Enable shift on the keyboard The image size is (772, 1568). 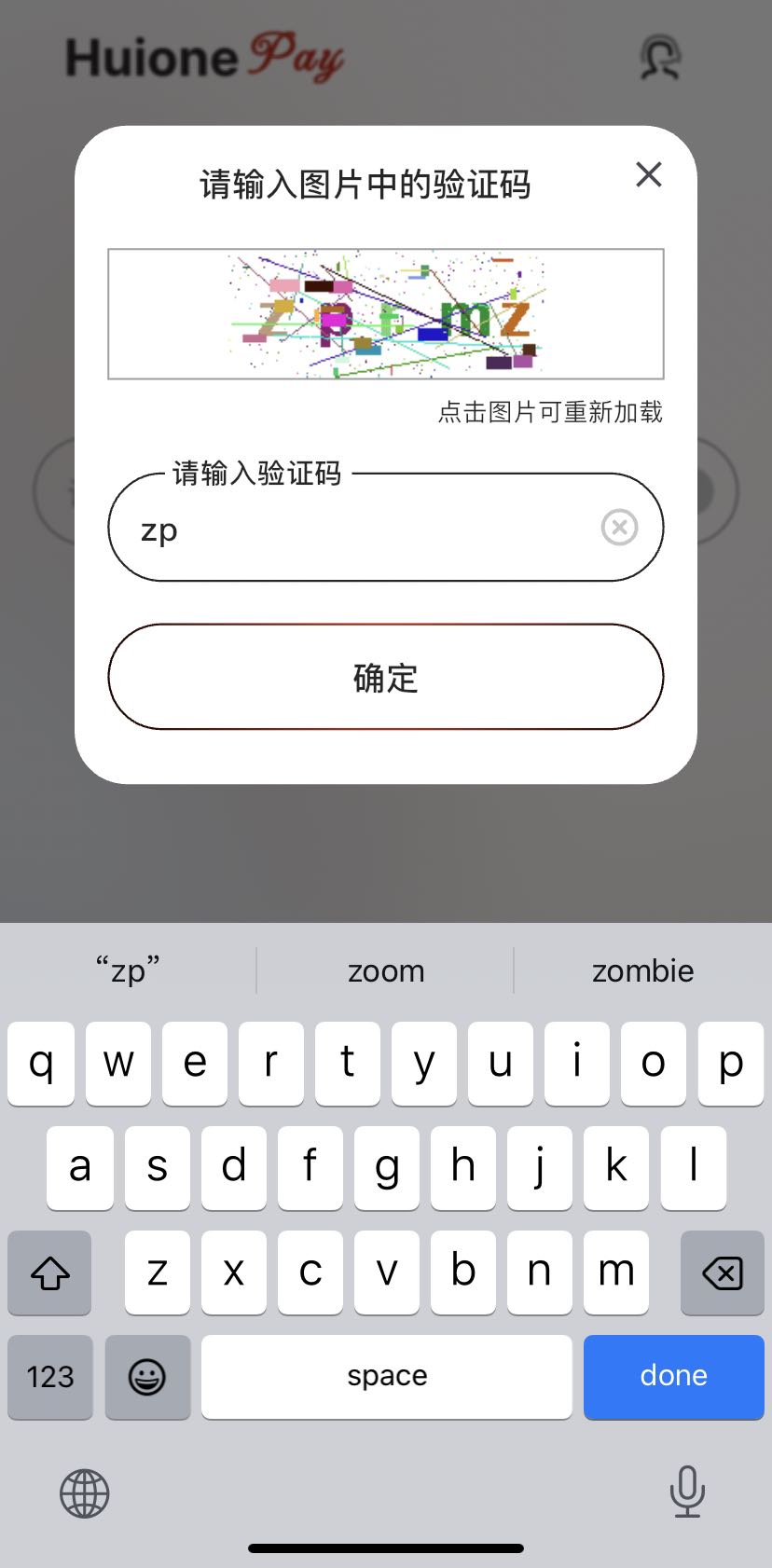click(50, 1272)
